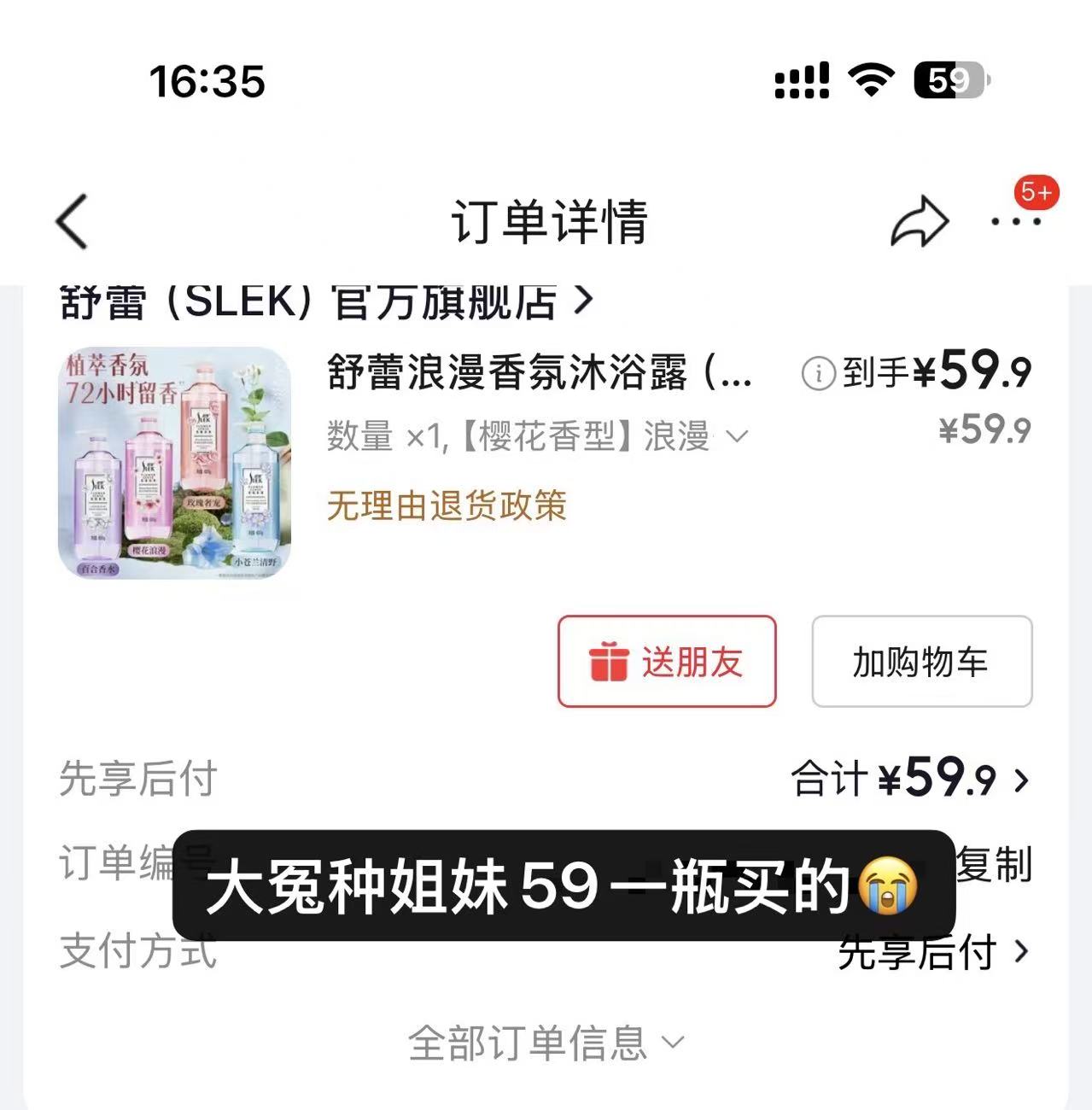Screen dimensions: 1092x1110
Task: Add item again with 加购物车
Action: click(x=921, y=662)
